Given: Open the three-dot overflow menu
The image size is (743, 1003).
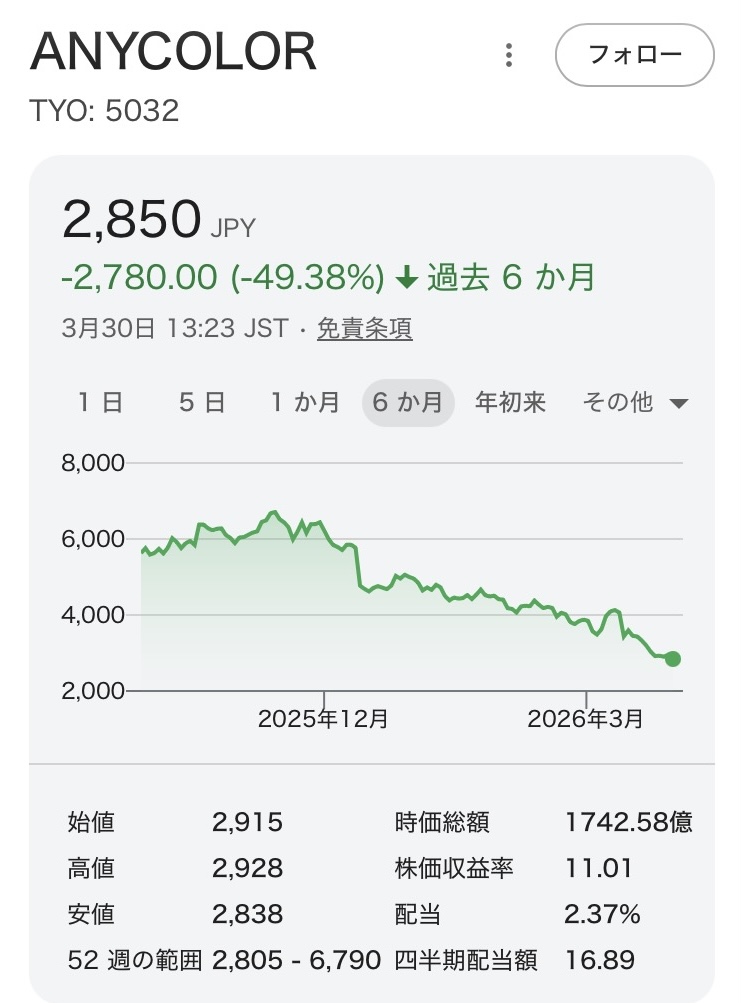Looking at the screenshot, I should [x=510, y=55].
